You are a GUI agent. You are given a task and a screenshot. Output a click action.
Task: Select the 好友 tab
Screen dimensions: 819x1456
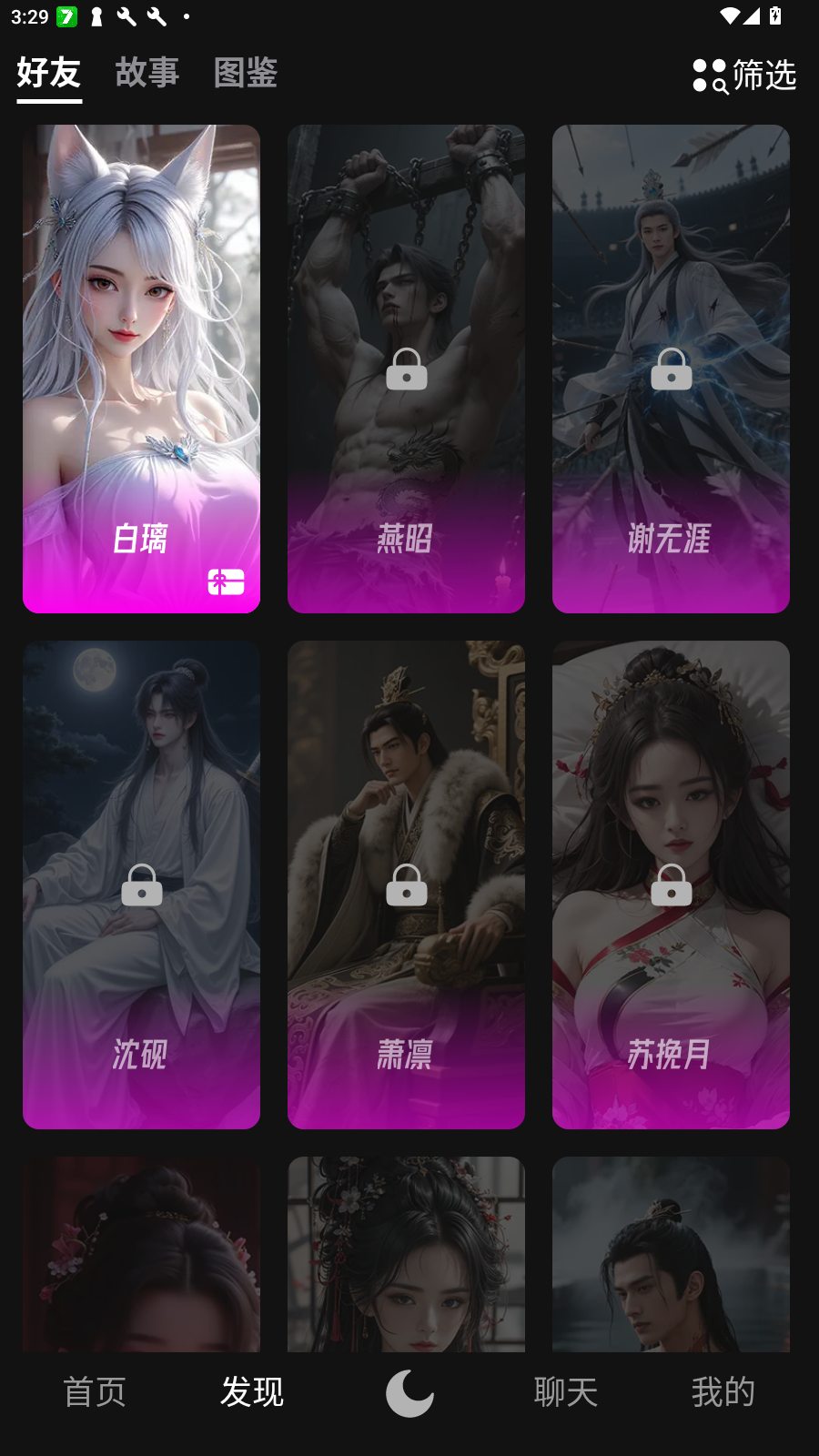click(x=49, y=73)
